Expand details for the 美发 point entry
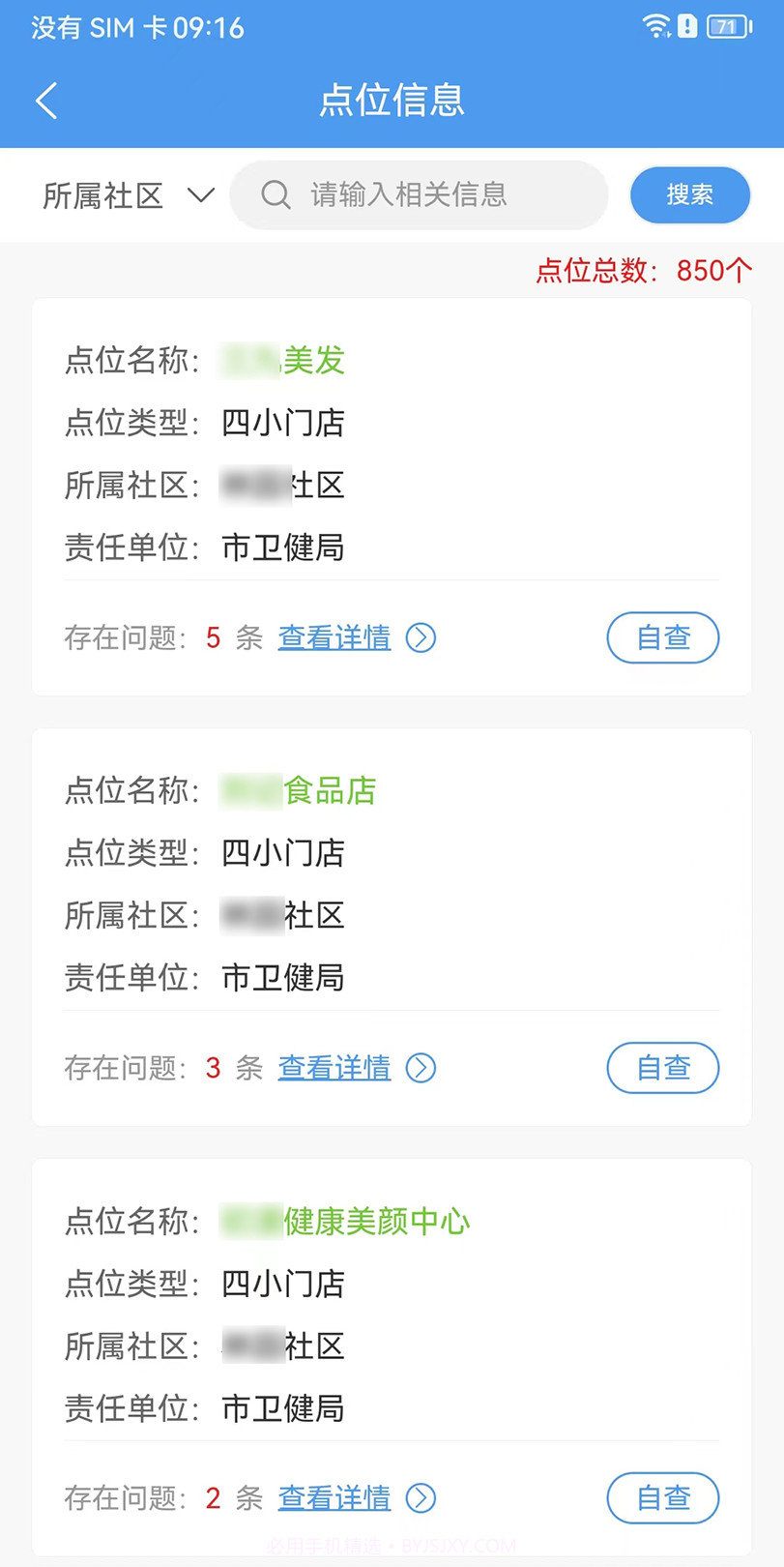This screenshot has height=1567, width=784. [x=334, y=637]
